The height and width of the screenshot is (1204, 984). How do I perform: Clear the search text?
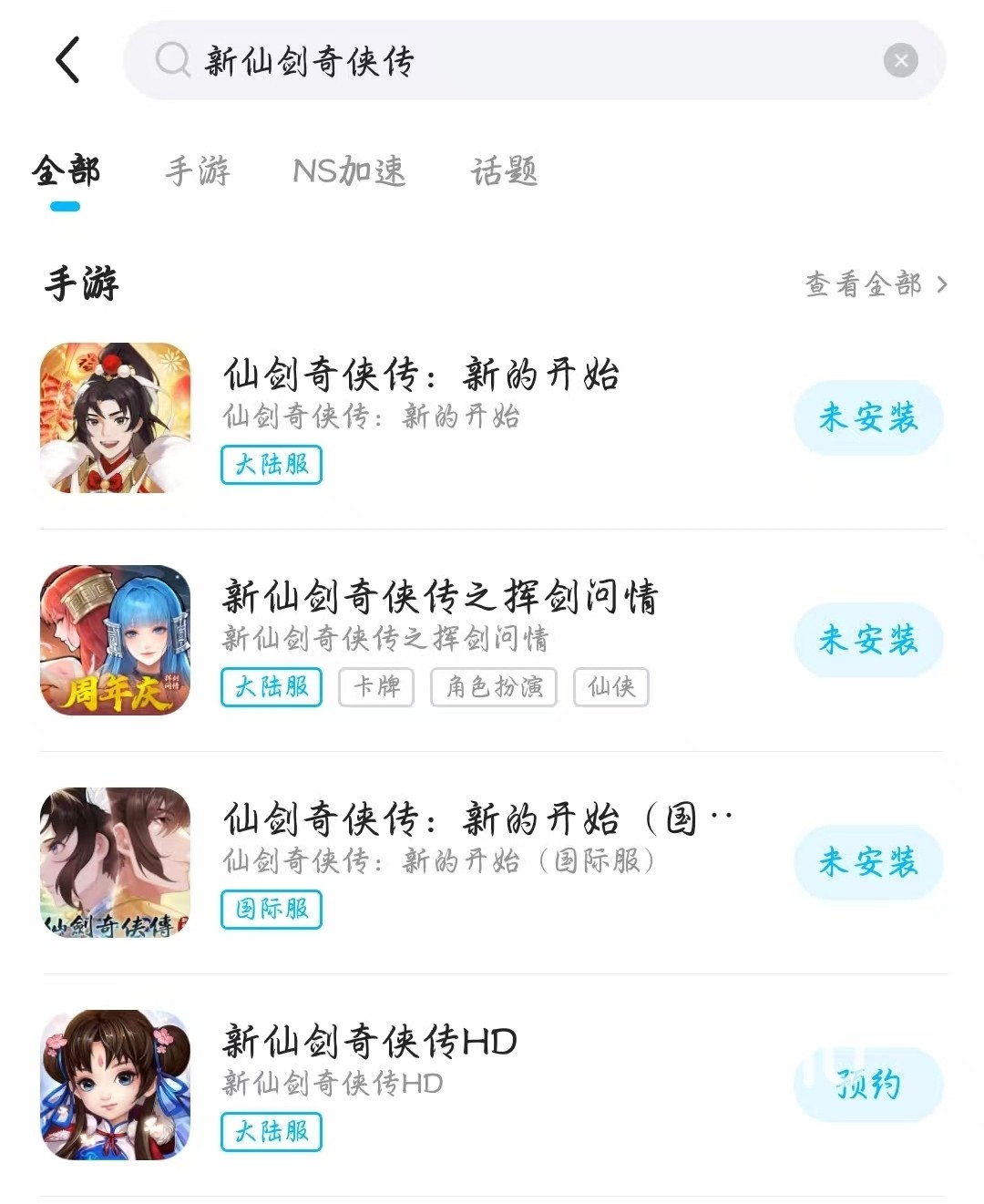[900, 61]
